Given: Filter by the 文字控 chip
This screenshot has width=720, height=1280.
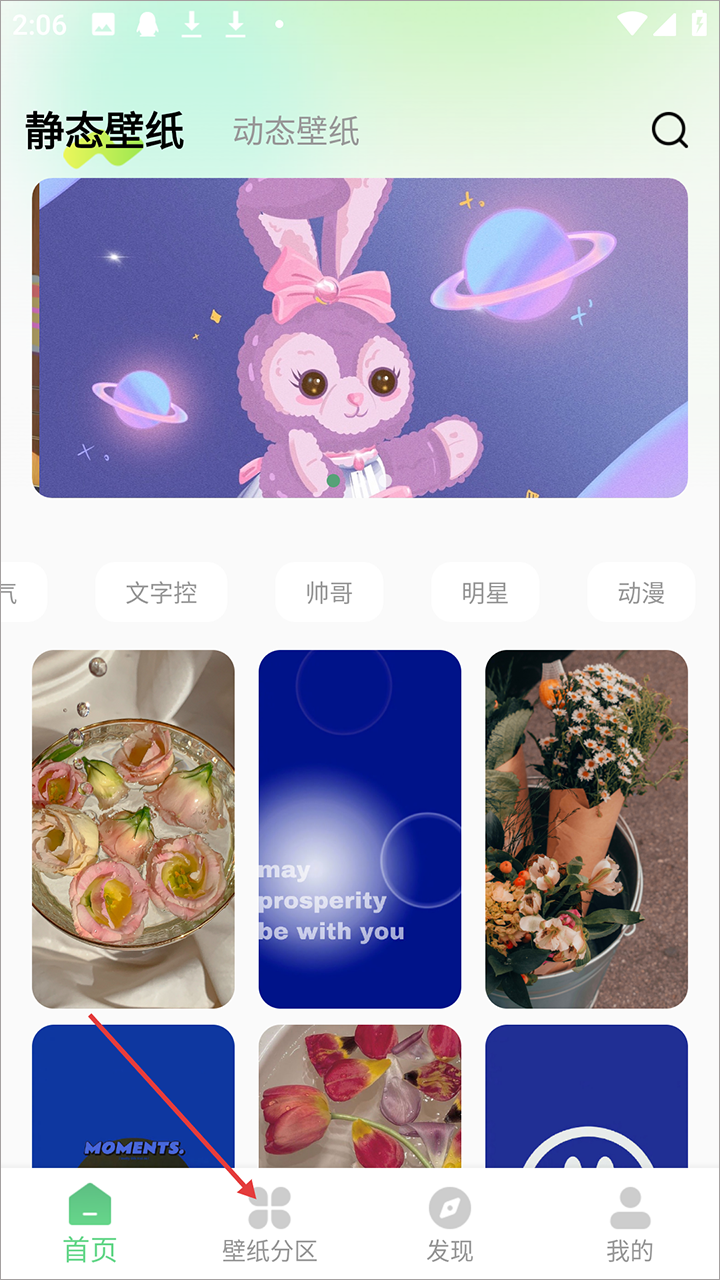Looking at the screenshot, I should coord(161,593).
